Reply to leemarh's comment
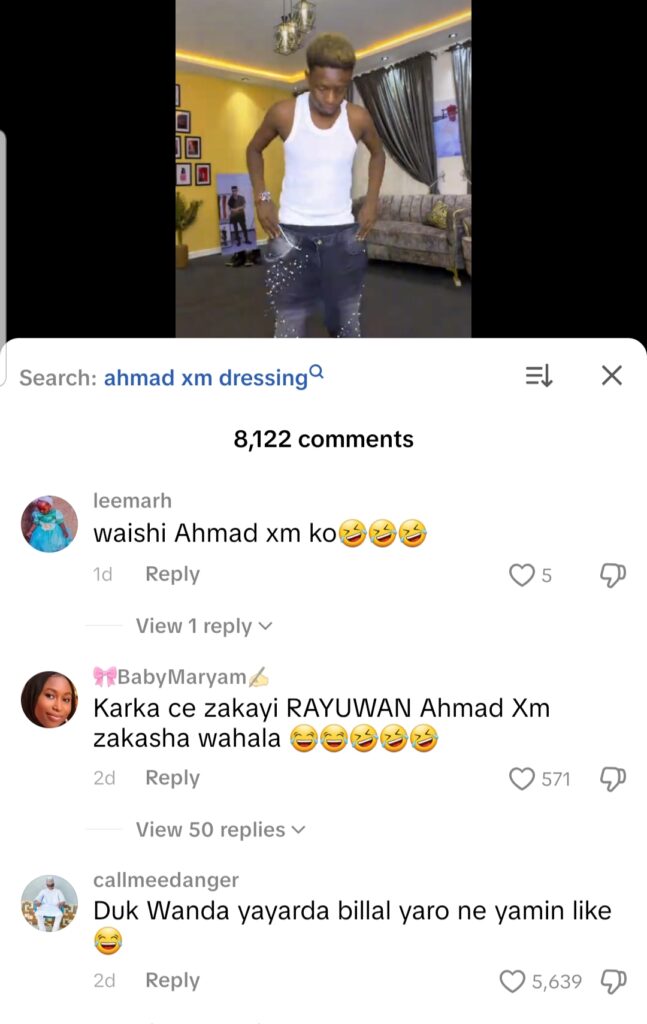Viewport: 647px width, 1024px height. point(172,574)
